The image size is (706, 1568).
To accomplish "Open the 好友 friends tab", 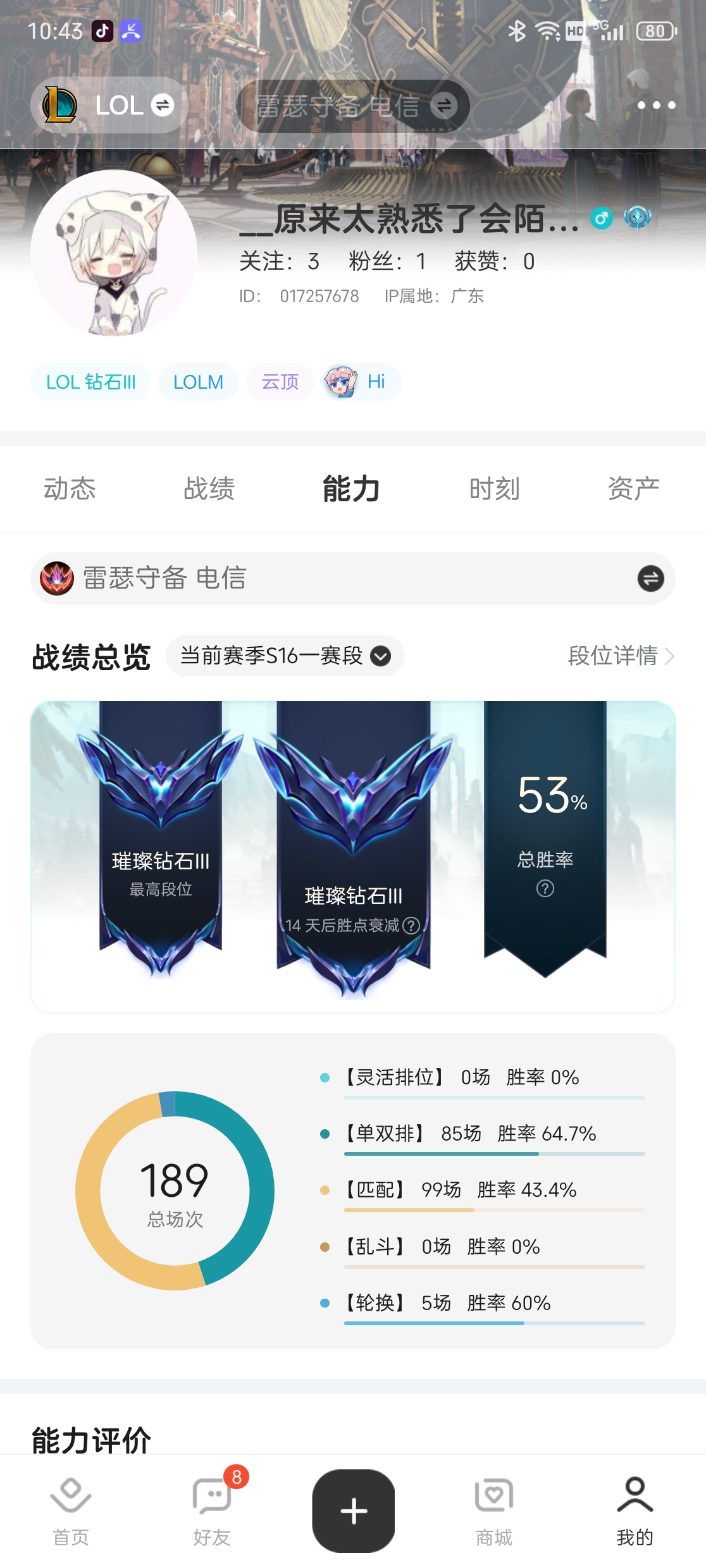I will tap(211, 1511).
